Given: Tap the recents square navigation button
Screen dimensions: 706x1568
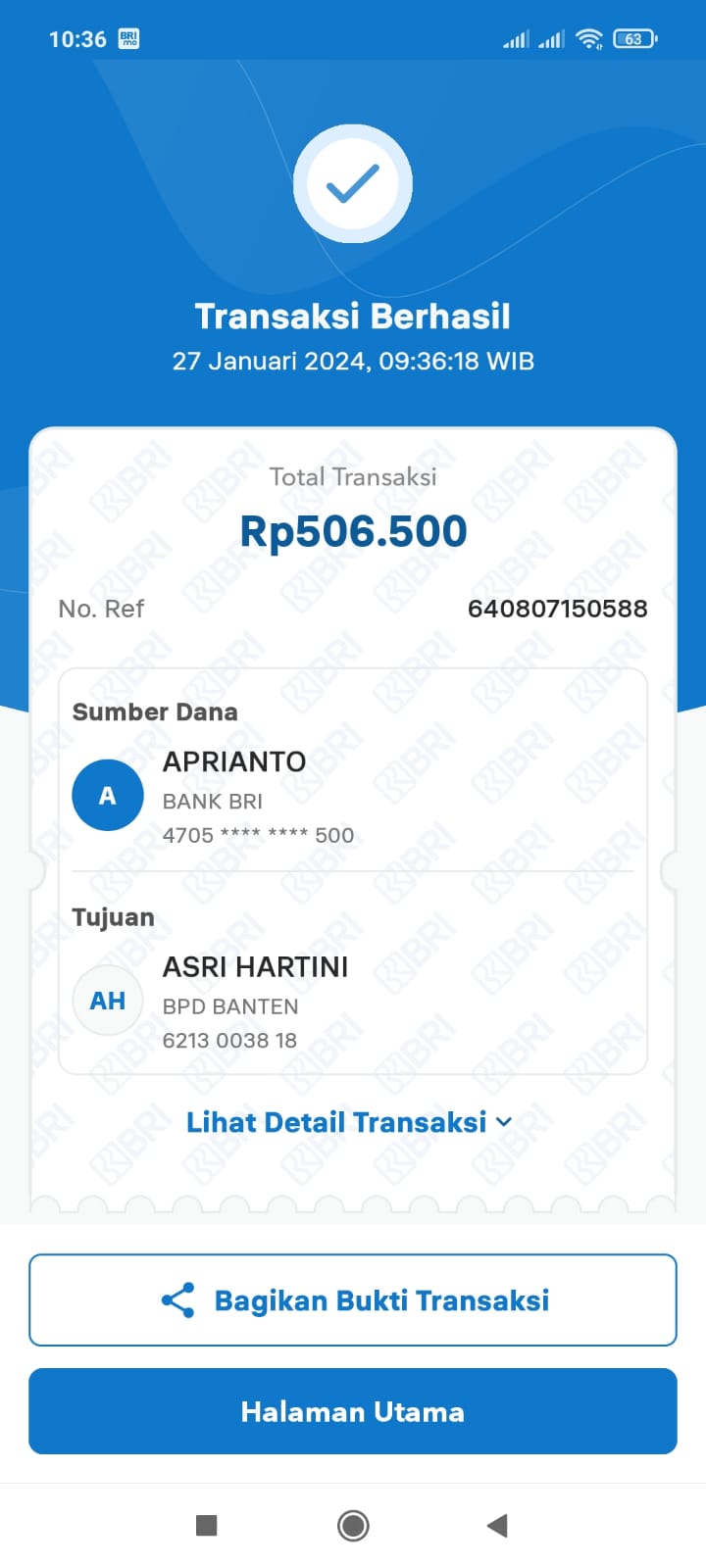Looking at the screenshot, I should point(206,1526).
